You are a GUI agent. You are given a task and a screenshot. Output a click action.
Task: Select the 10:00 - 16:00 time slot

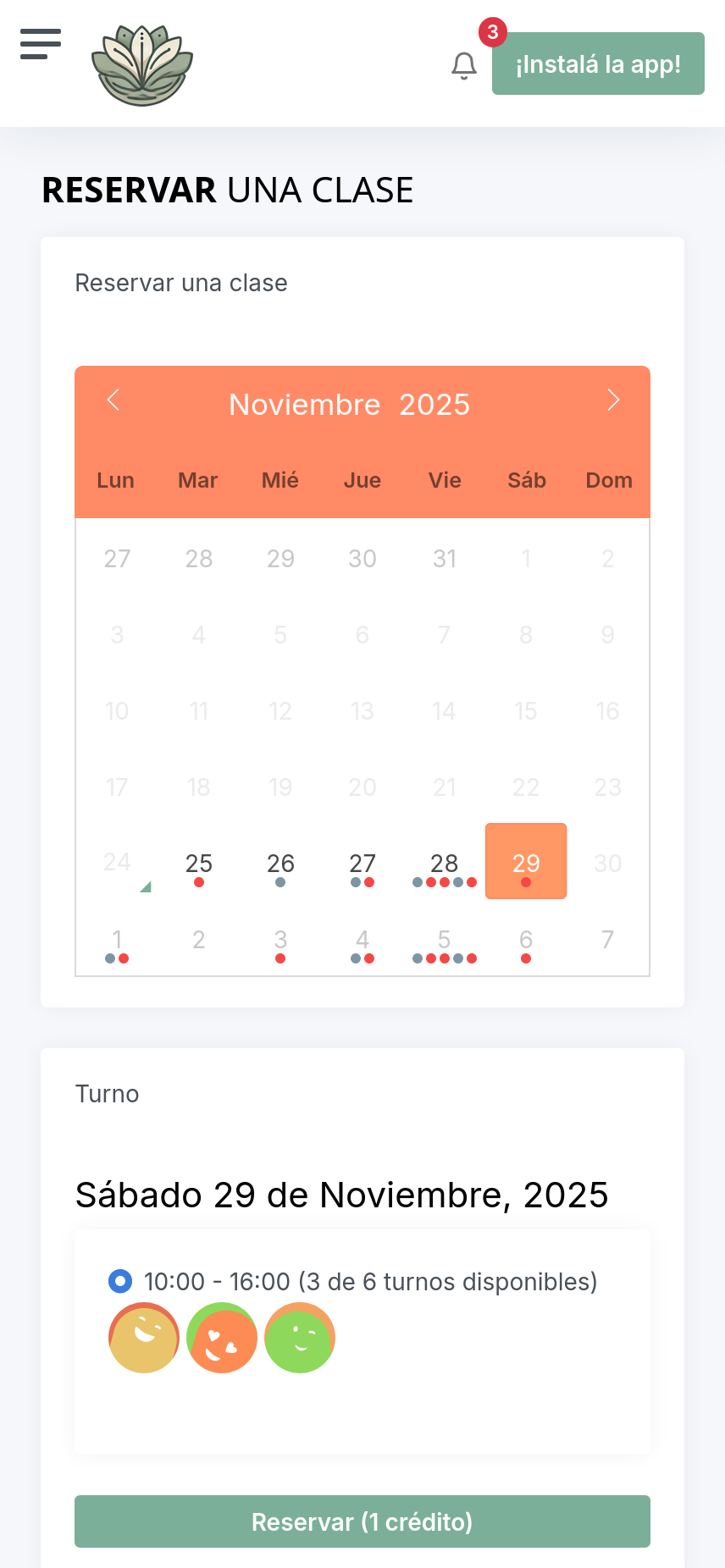point(120,1281)
